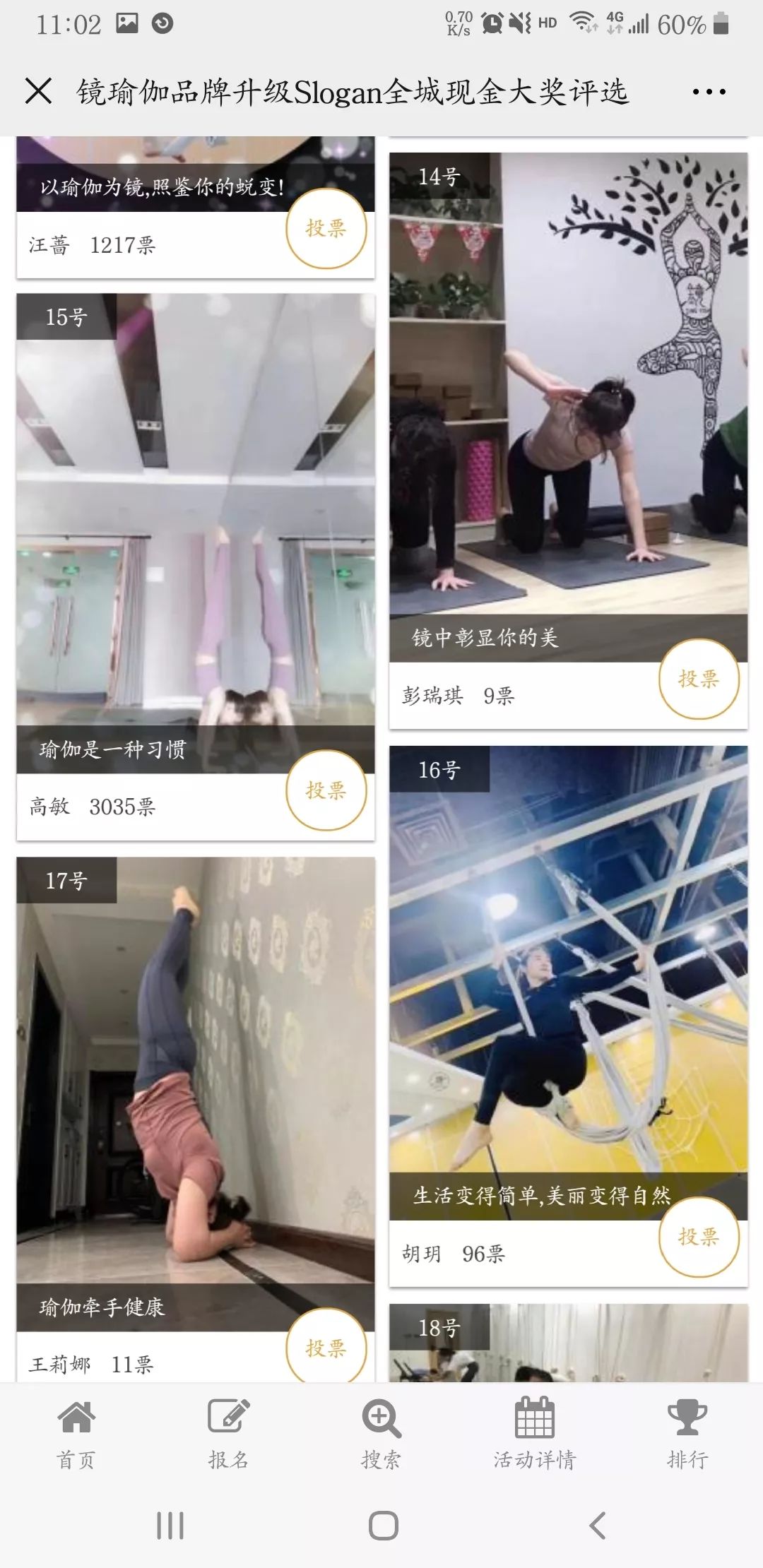
Task: Open recent apps from navigation bar
Action: pyautogui.click(x=170, y=1526)
